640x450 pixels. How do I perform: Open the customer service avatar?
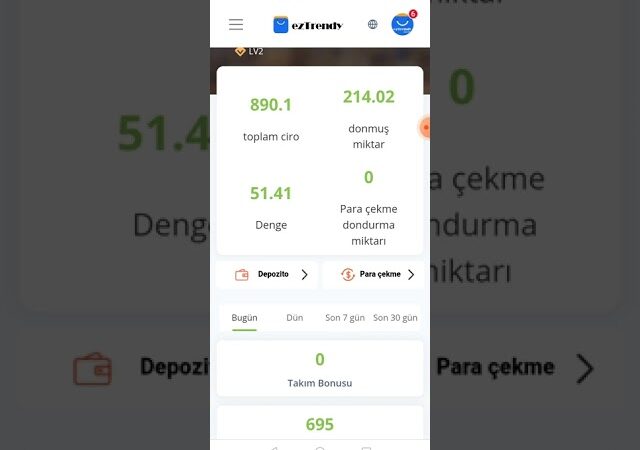click(x=401, y=24)
